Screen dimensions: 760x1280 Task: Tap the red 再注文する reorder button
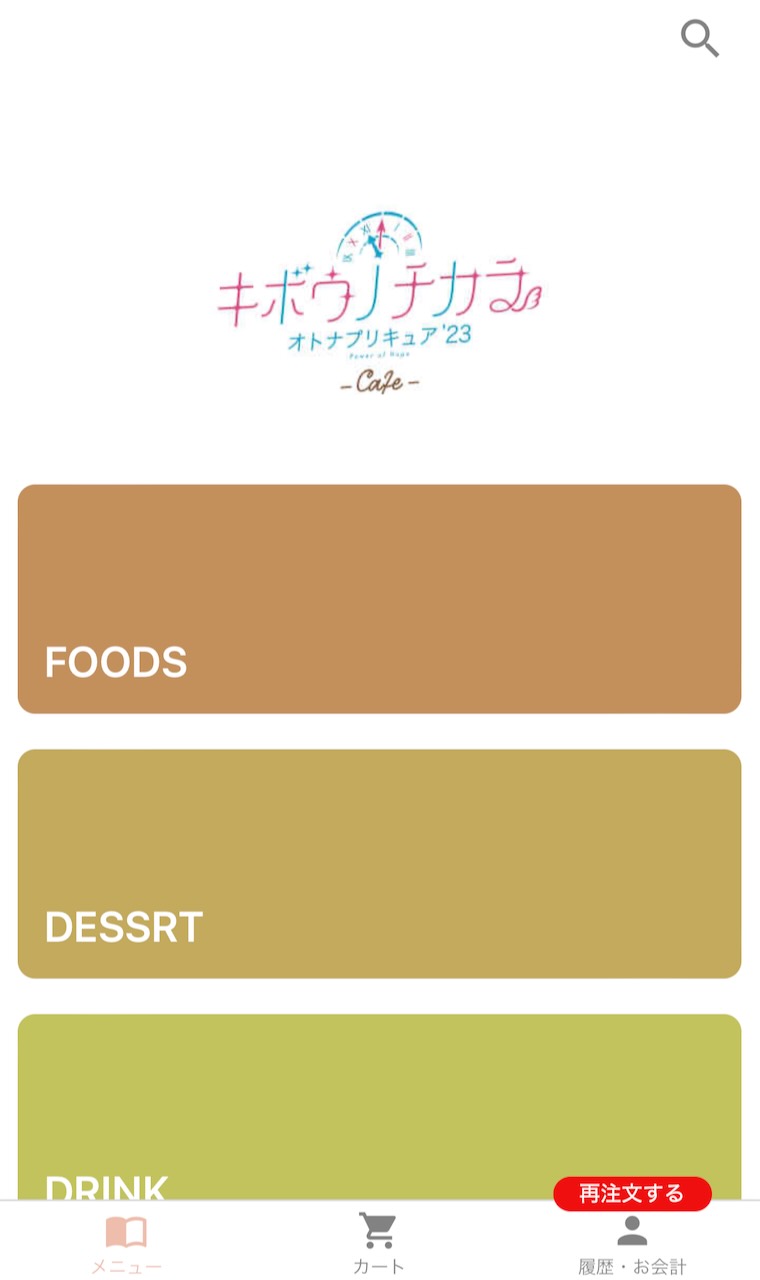click(x=632, y=1193)
